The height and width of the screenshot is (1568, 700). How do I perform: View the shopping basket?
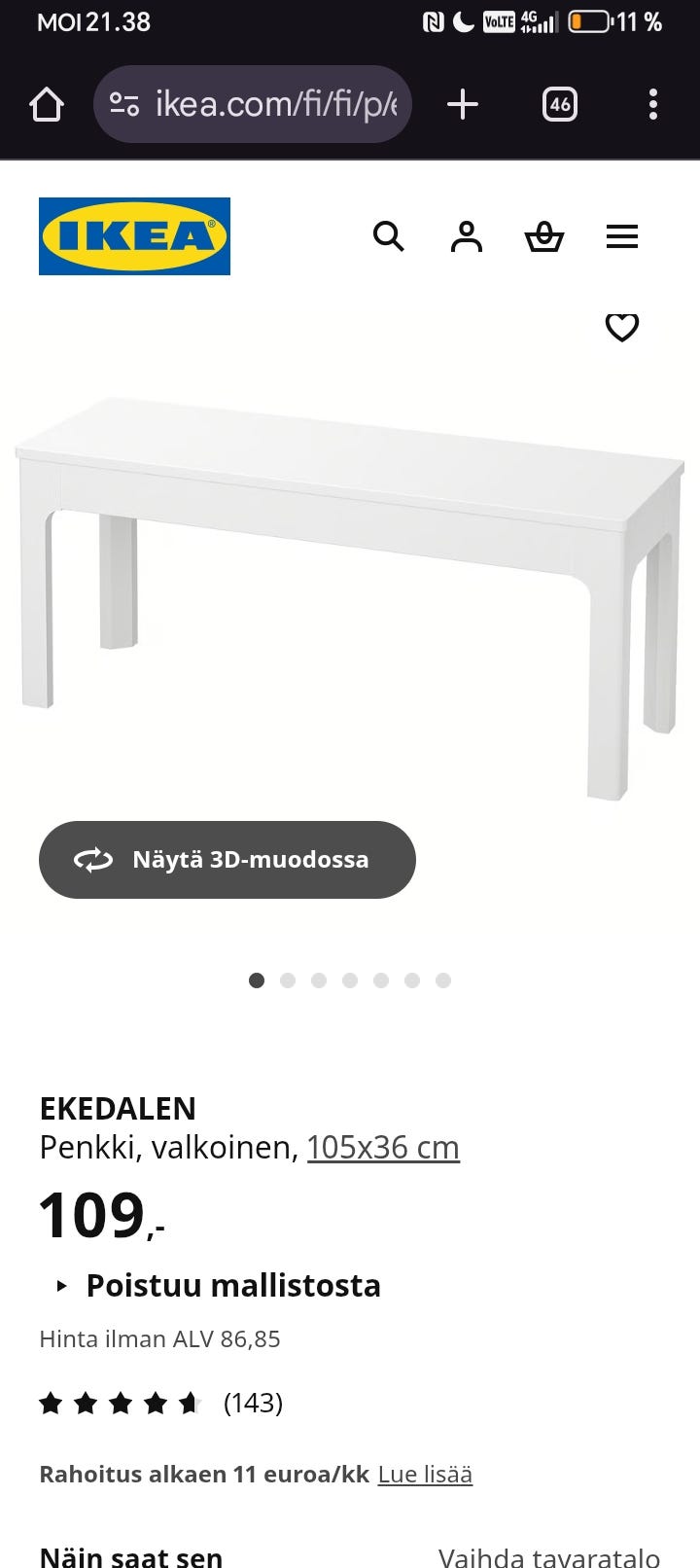click(543, 236)
